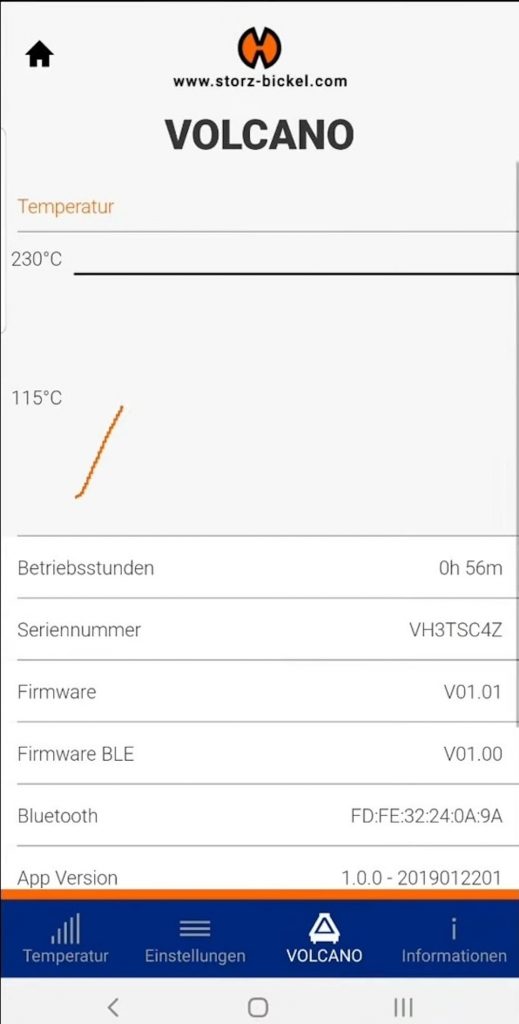The width and height of the screenshot is (519, 1024).
Task: Open the Einstellungen tab
Action: 195,939
